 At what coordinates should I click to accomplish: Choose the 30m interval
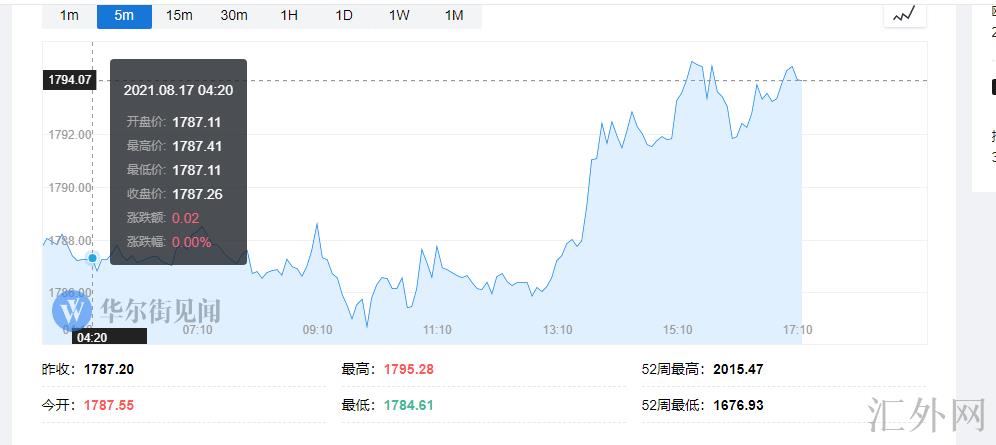234,15
